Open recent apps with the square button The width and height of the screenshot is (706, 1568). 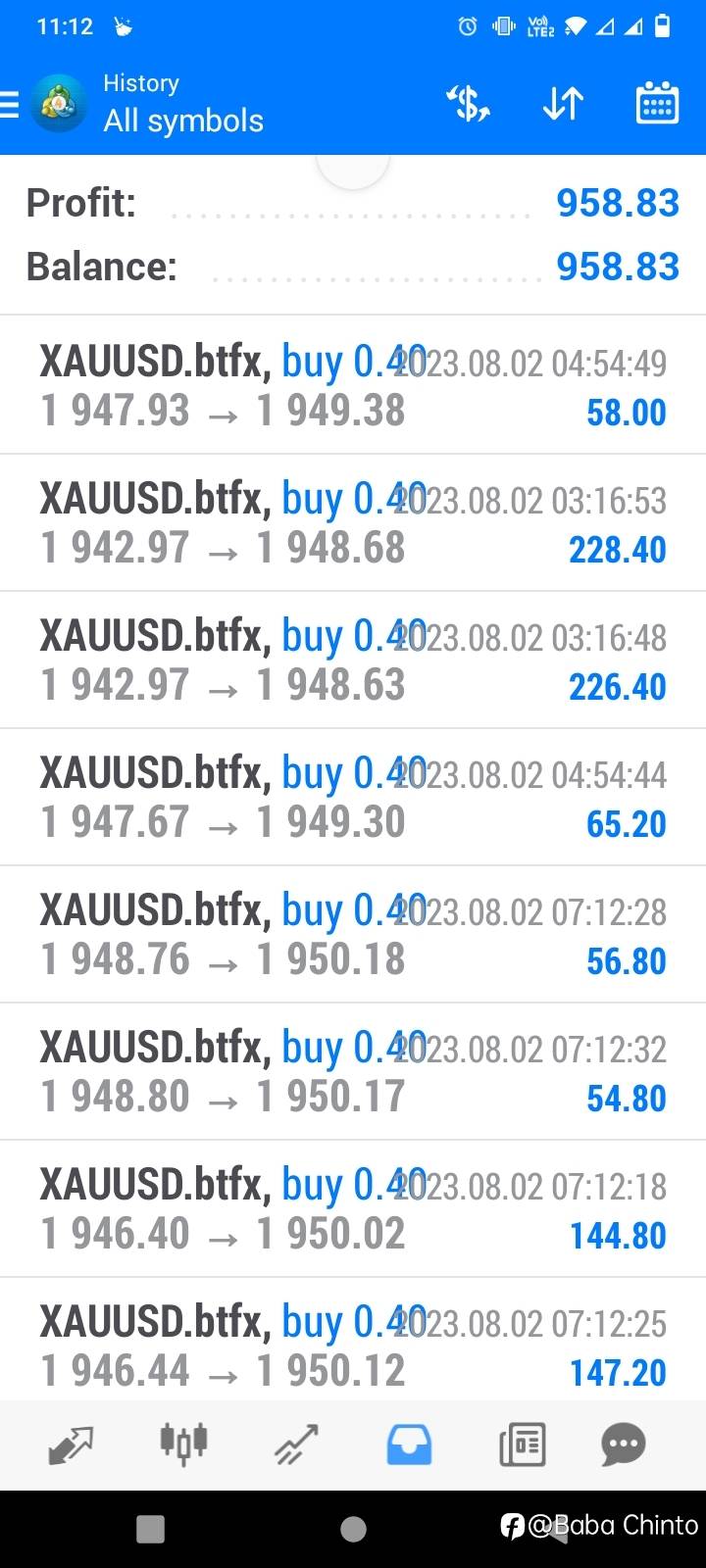(150, 1529)
